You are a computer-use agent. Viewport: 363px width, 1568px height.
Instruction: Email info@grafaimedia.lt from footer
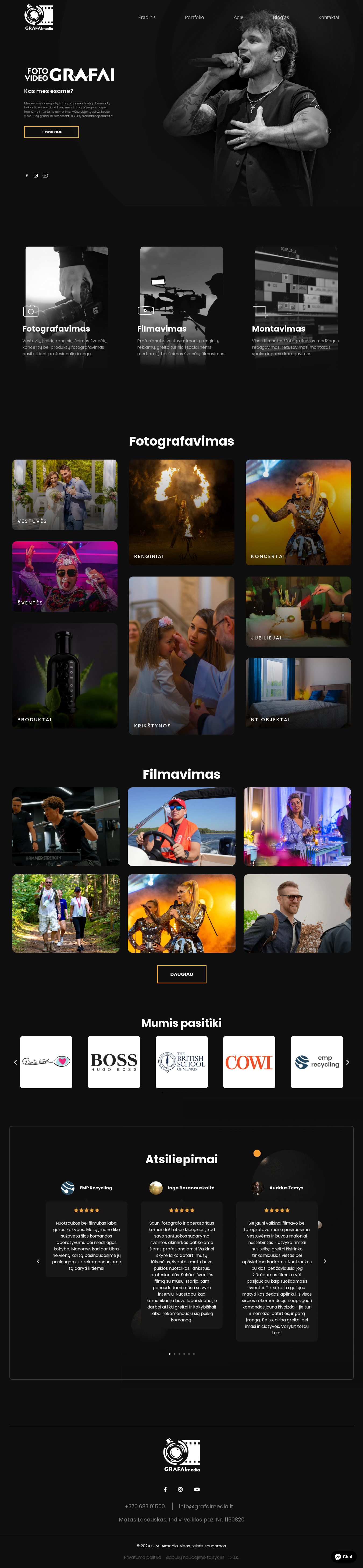click(206, 1506)
